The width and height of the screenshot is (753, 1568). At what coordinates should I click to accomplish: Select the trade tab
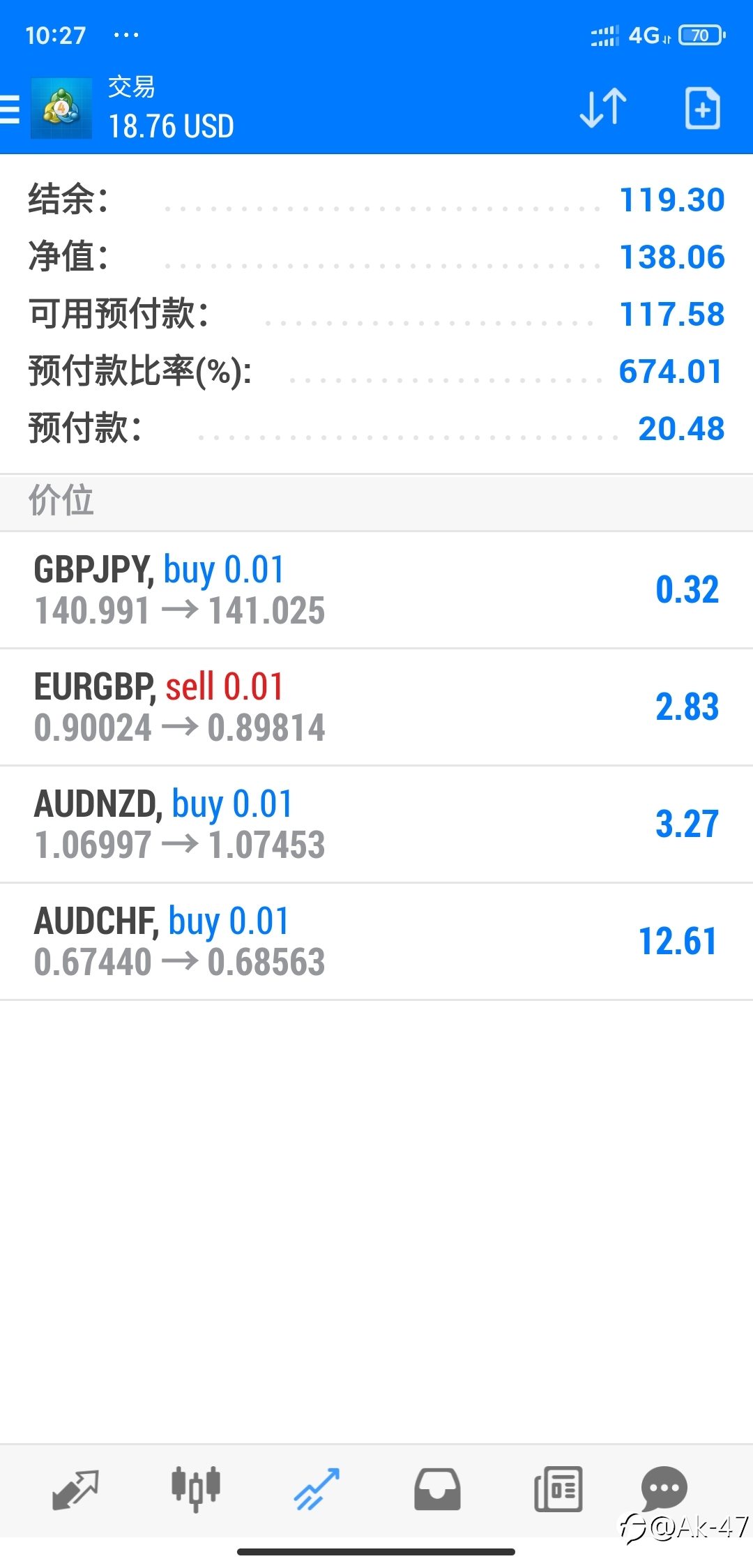point(317,1489)
